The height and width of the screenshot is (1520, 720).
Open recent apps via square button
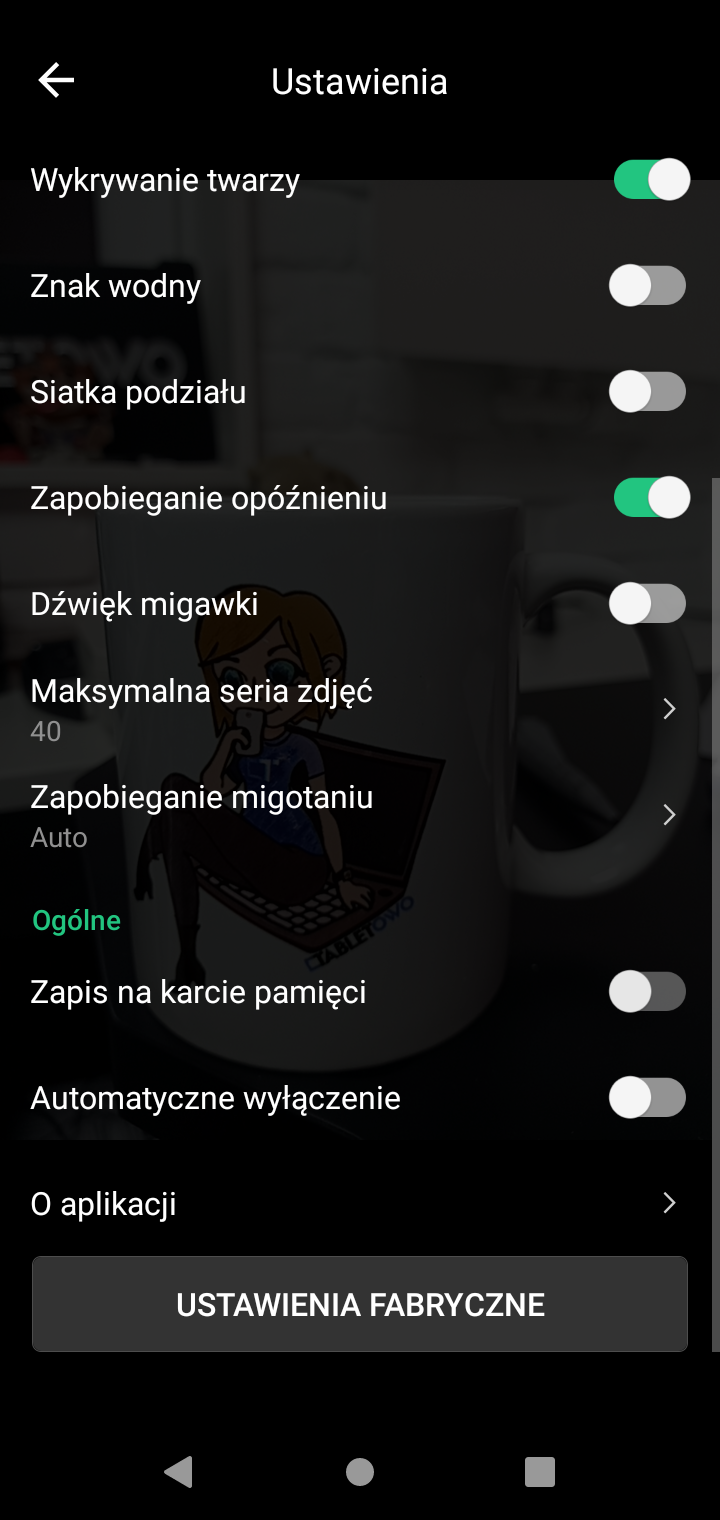coord(540,1472)
